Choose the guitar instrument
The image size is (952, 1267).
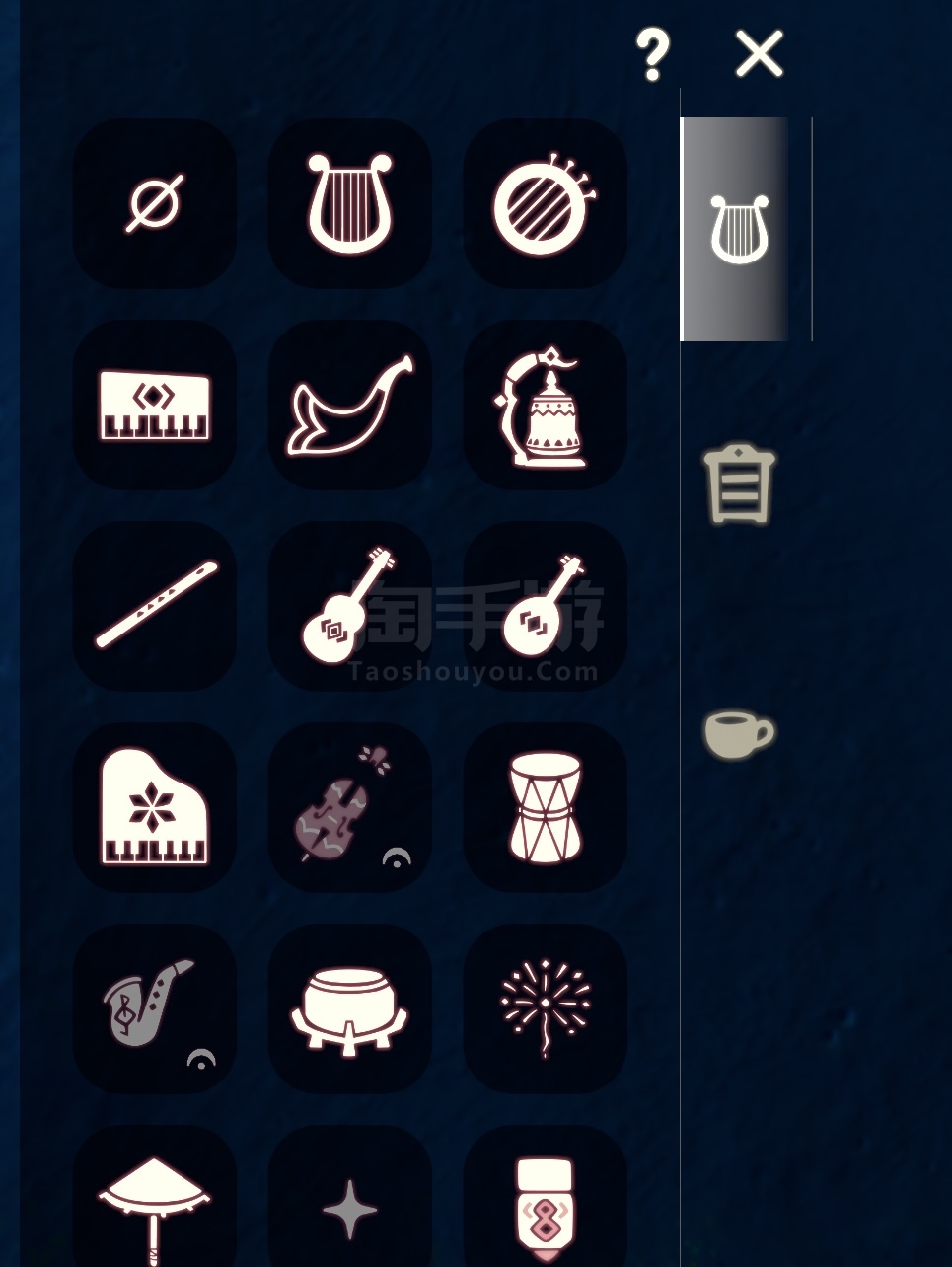pyautogui.click(x=349, y=606)
